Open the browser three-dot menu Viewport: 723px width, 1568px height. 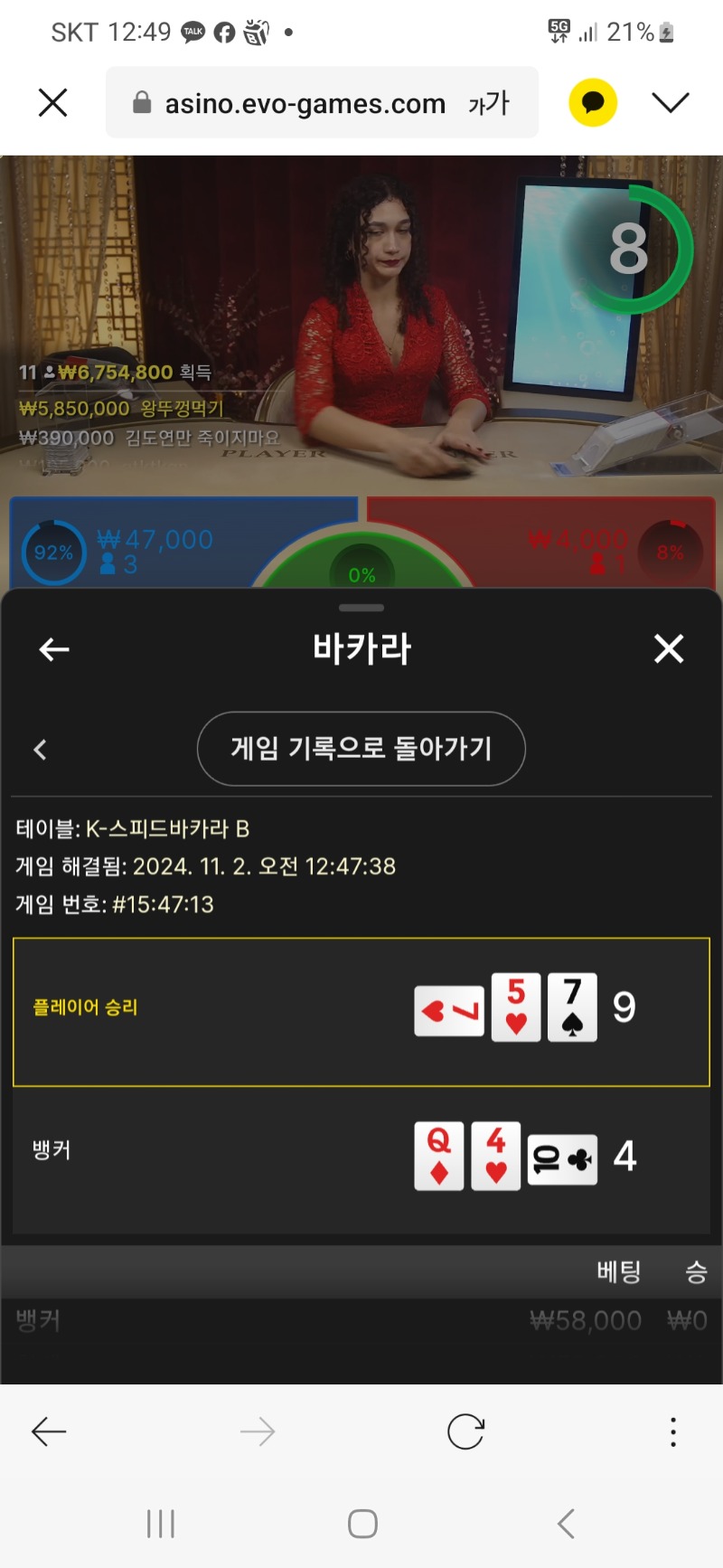[x=673, y=1431]
